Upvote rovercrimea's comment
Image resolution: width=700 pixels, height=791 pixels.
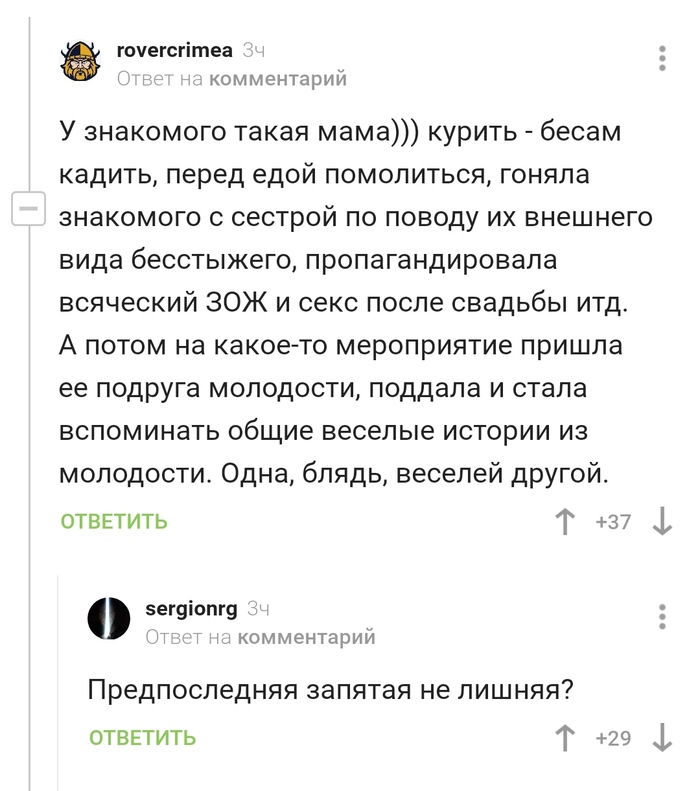566,522
